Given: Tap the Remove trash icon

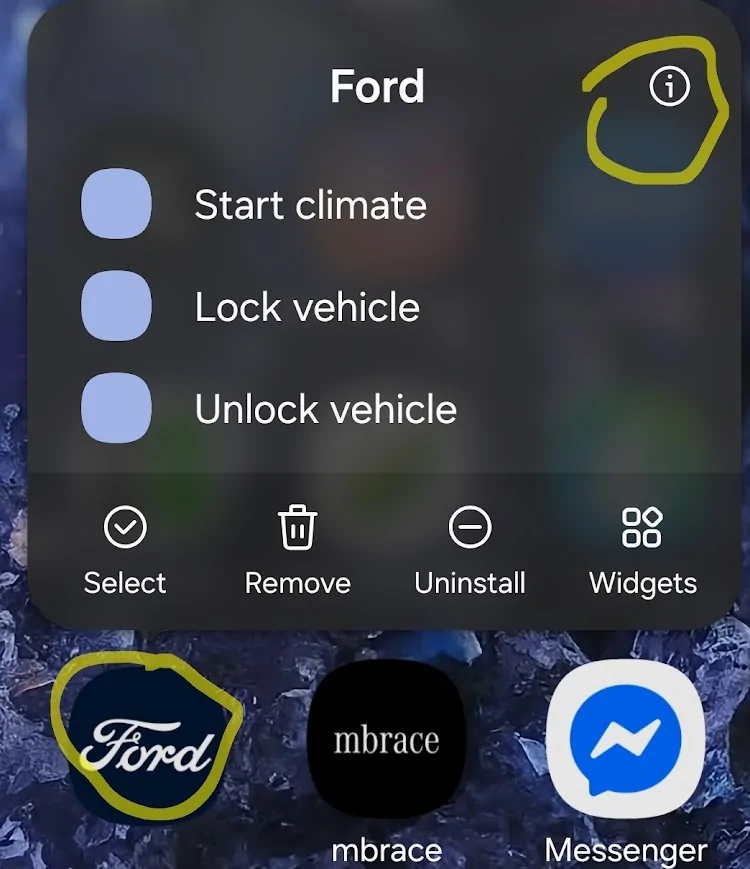Looking at the screenshot, I should point(297,527).
